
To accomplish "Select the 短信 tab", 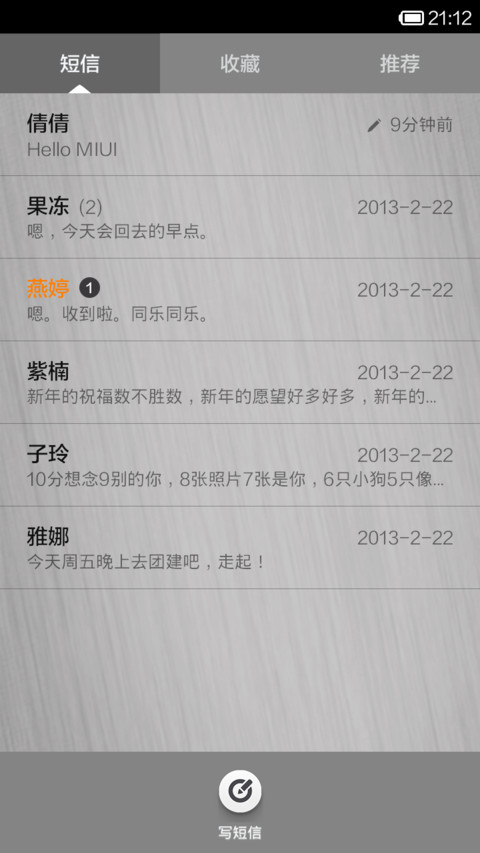I will [80, 64].
